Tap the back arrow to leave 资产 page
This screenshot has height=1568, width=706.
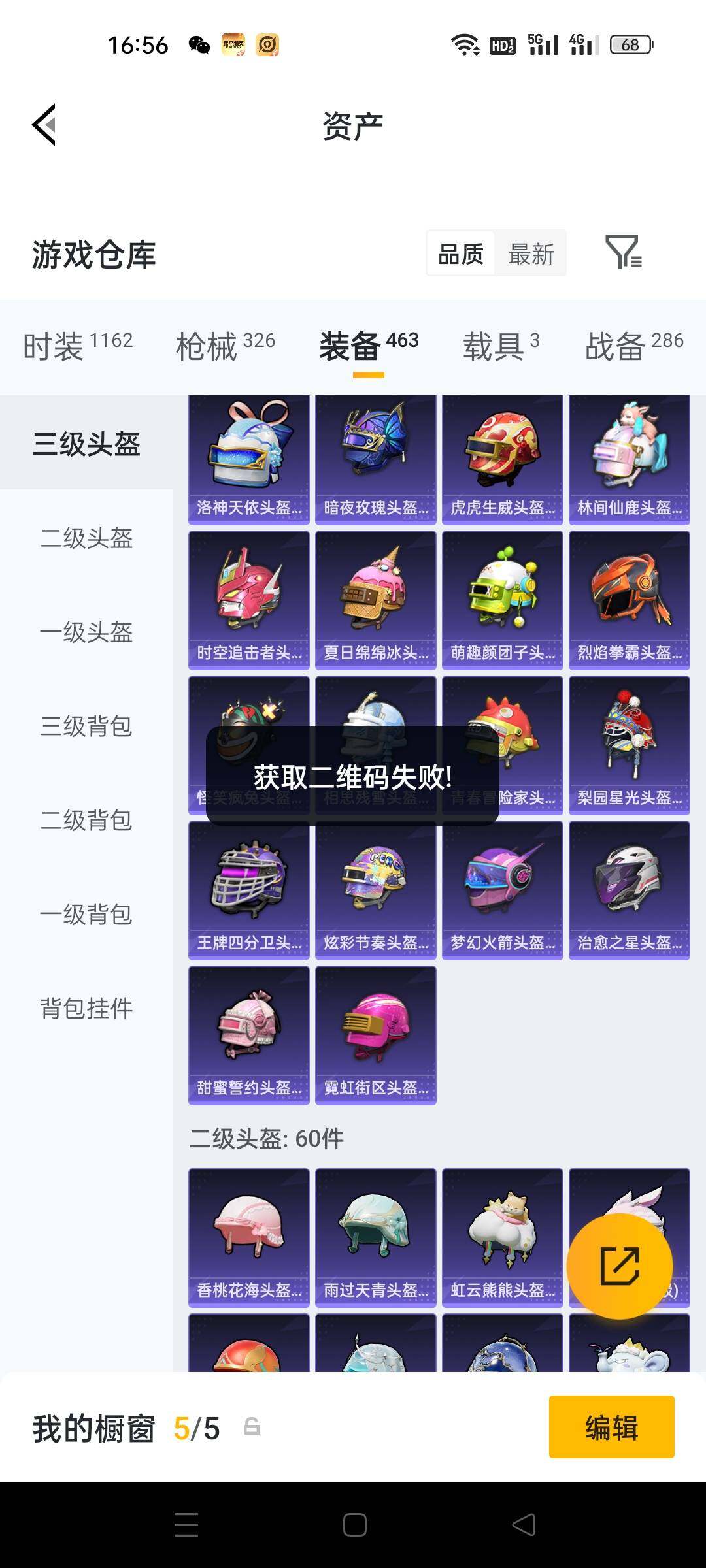tap(43, 125)
